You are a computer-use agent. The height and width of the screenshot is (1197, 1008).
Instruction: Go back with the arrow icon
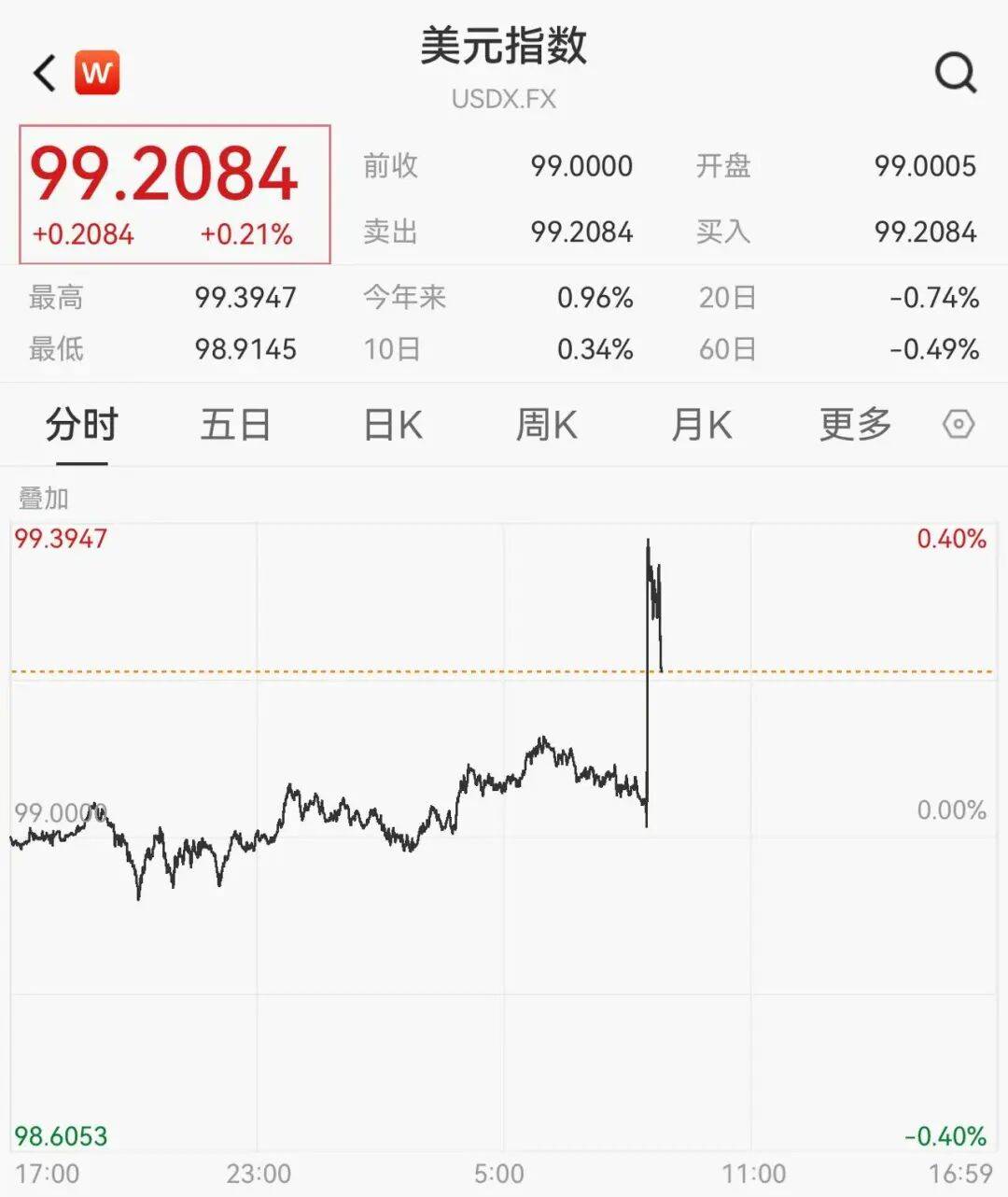coord(44,73)
